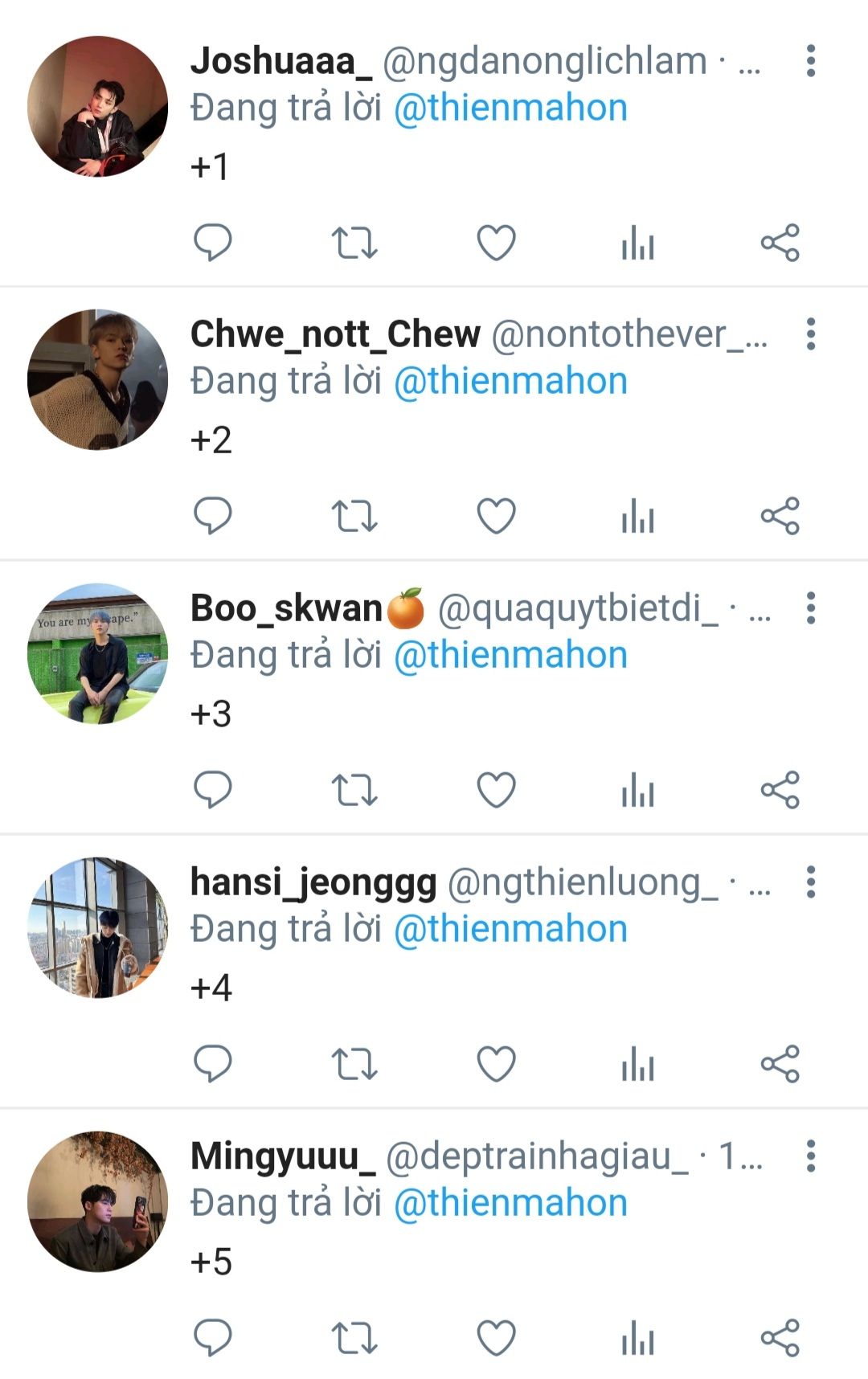
Task: Reply to hansi_jeonggg's +4 tweet
Action: click(x=213, y=1064)
